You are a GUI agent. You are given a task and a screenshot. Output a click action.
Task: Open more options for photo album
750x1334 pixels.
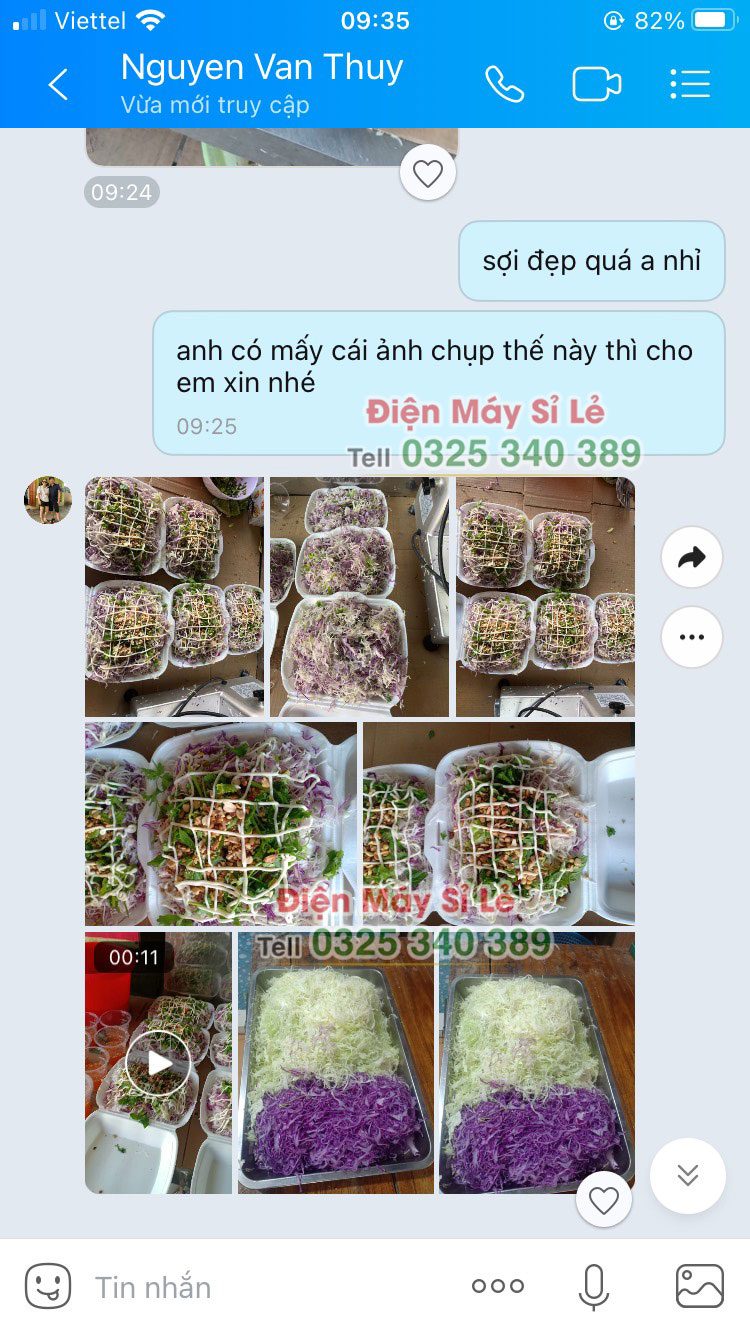[691, 636]
